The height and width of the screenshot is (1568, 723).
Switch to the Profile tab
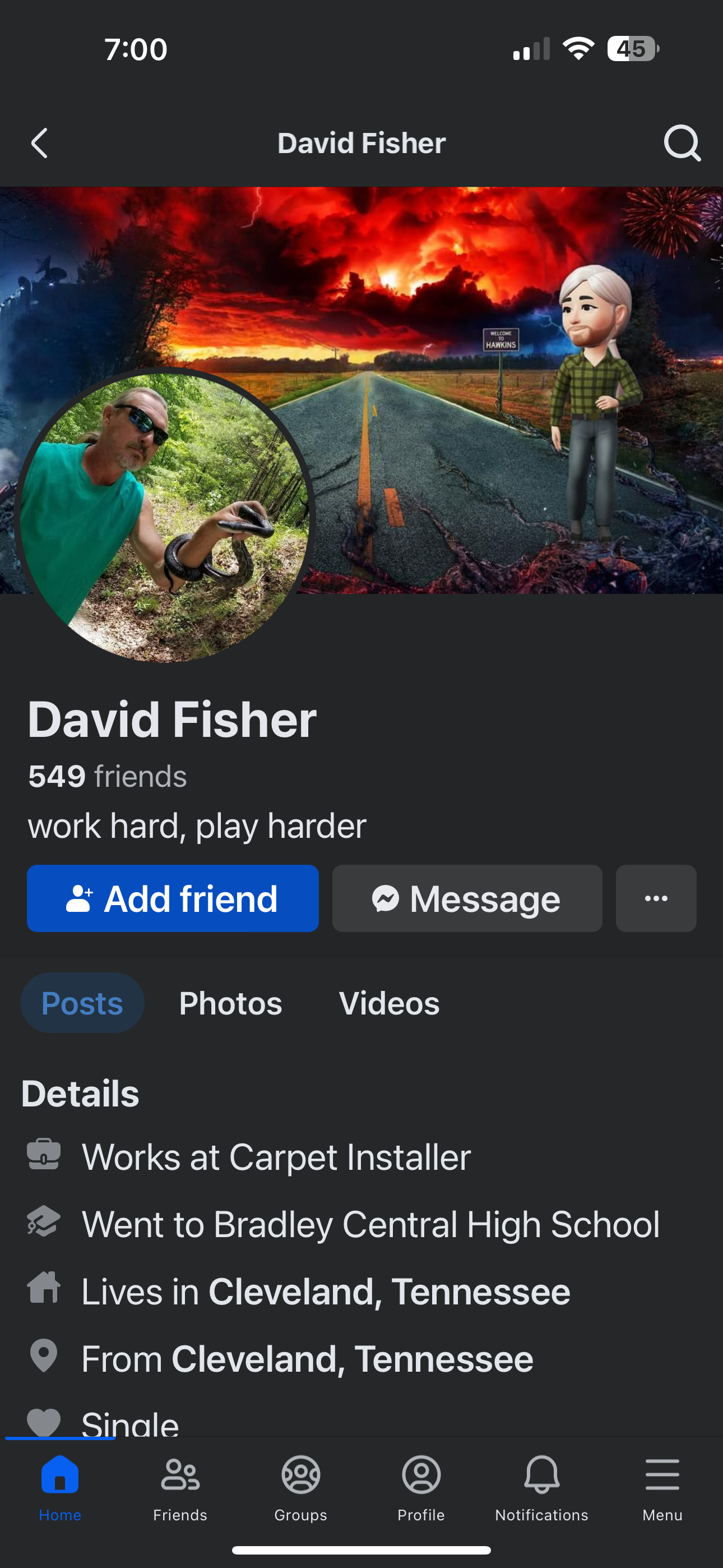[x=421, y=1487]
